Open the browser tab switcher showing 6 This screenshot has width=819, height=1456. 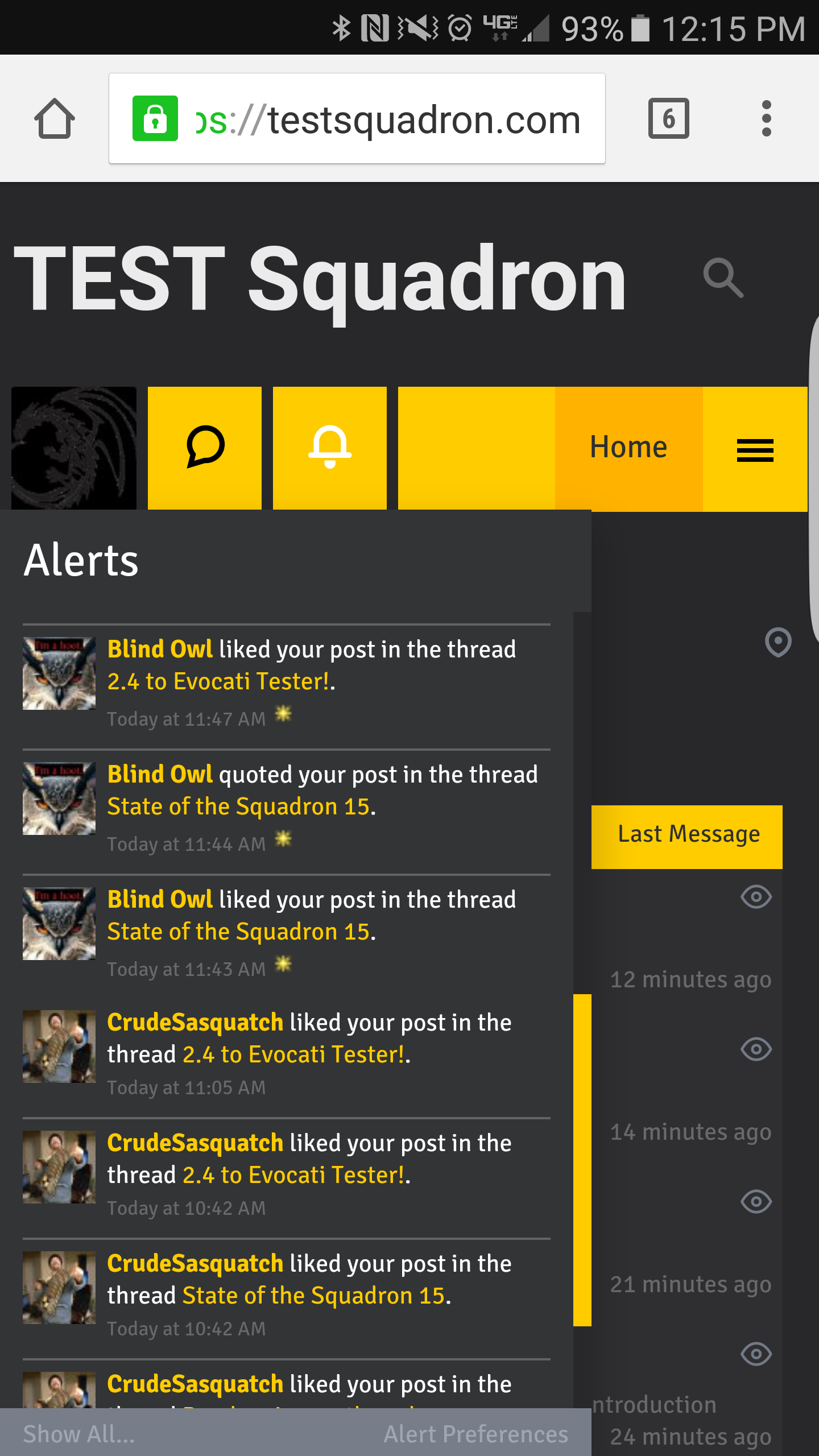(668, 119)
